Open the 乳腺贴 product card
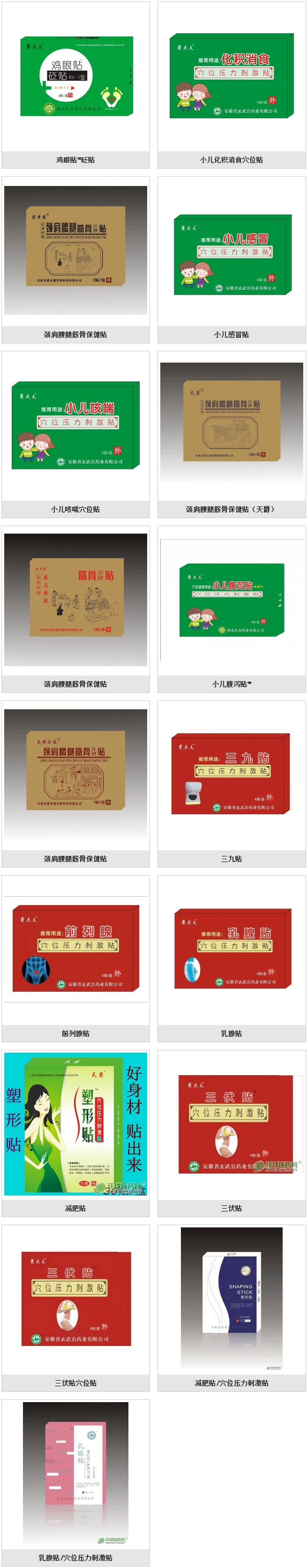307x1568 pixels. tap(232, 949)
